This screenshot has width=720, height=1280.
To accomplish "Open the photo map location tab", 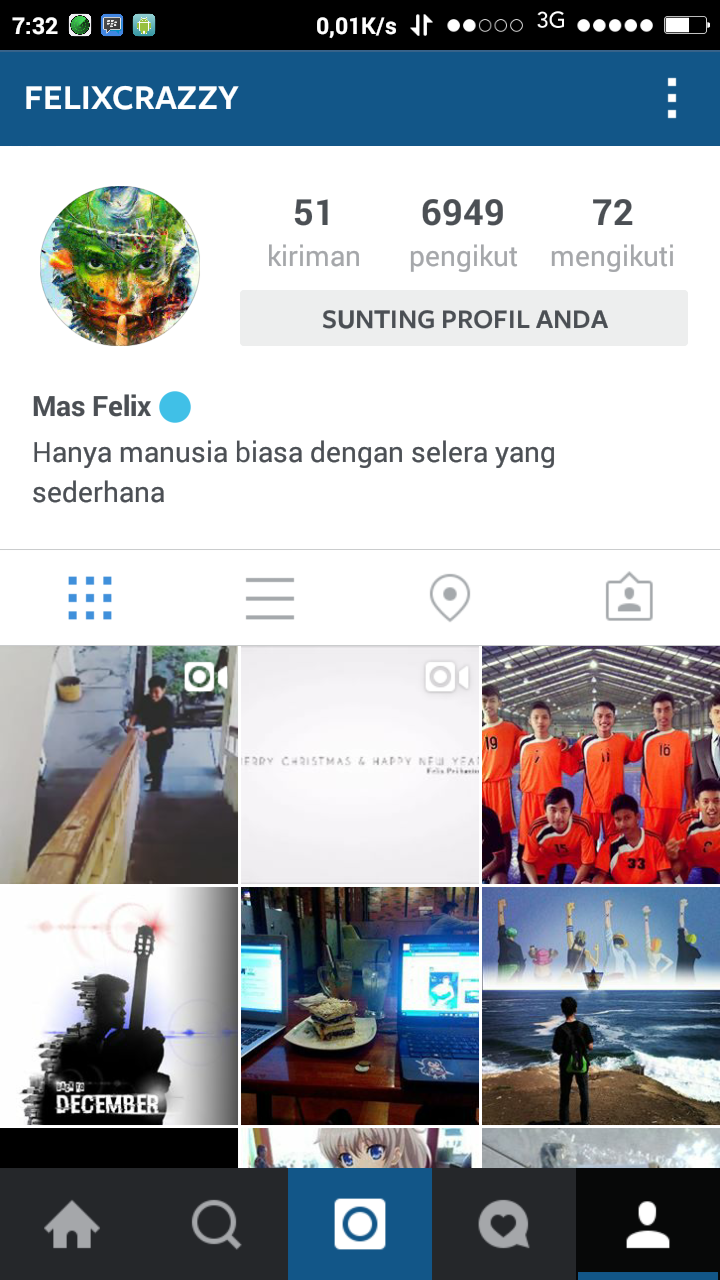I will coord(450,598).
